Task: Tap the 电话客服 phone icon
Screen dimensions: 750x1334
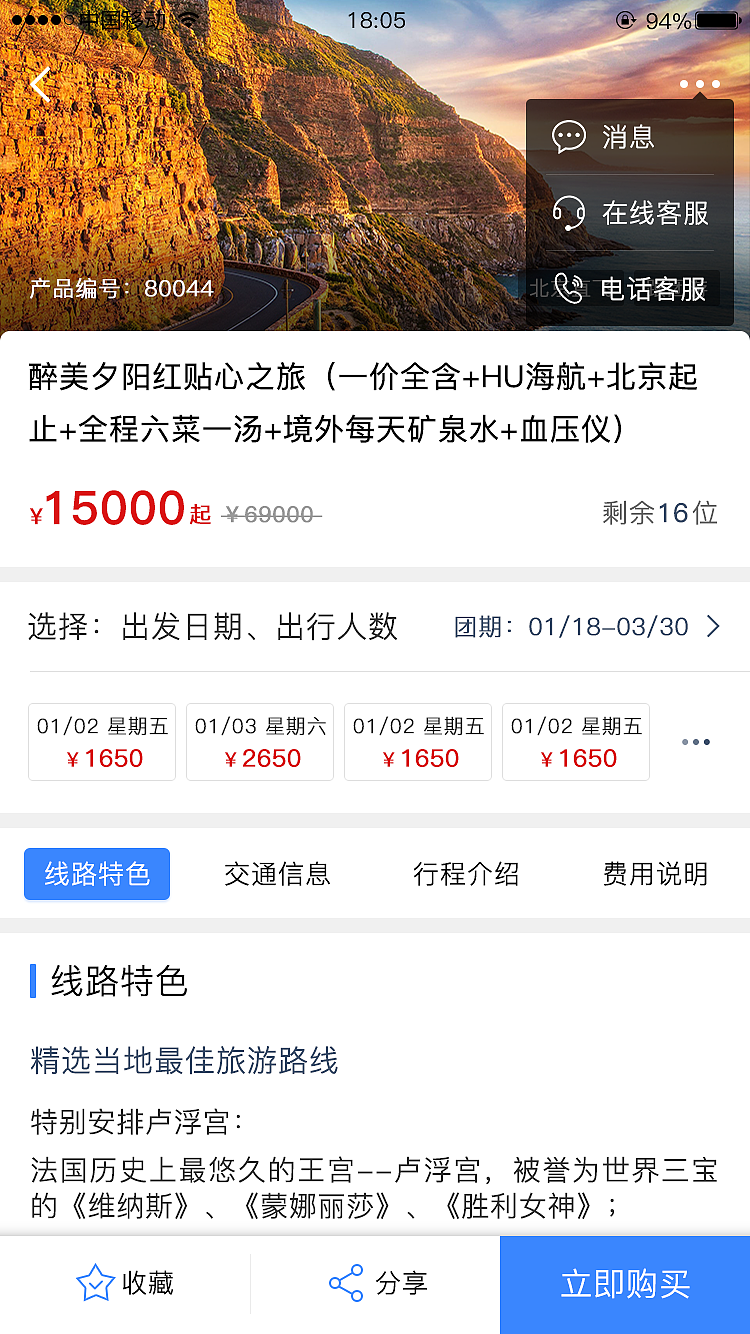Action: [x=570, y=288]
